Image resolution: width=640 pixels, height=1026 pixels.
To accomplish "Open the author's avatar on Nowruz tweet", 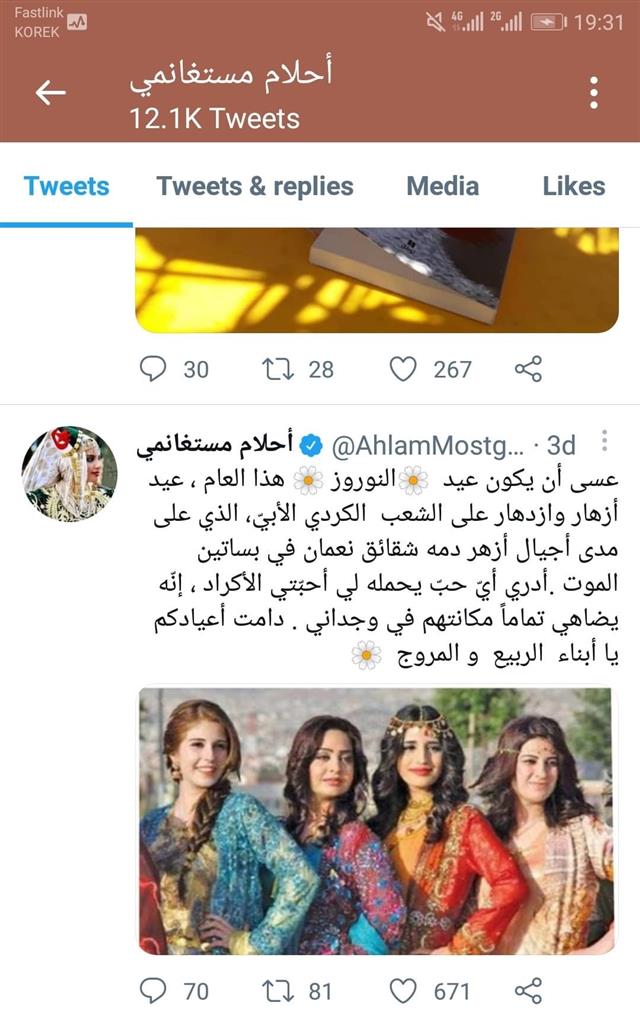I will [x=69, y=473].
